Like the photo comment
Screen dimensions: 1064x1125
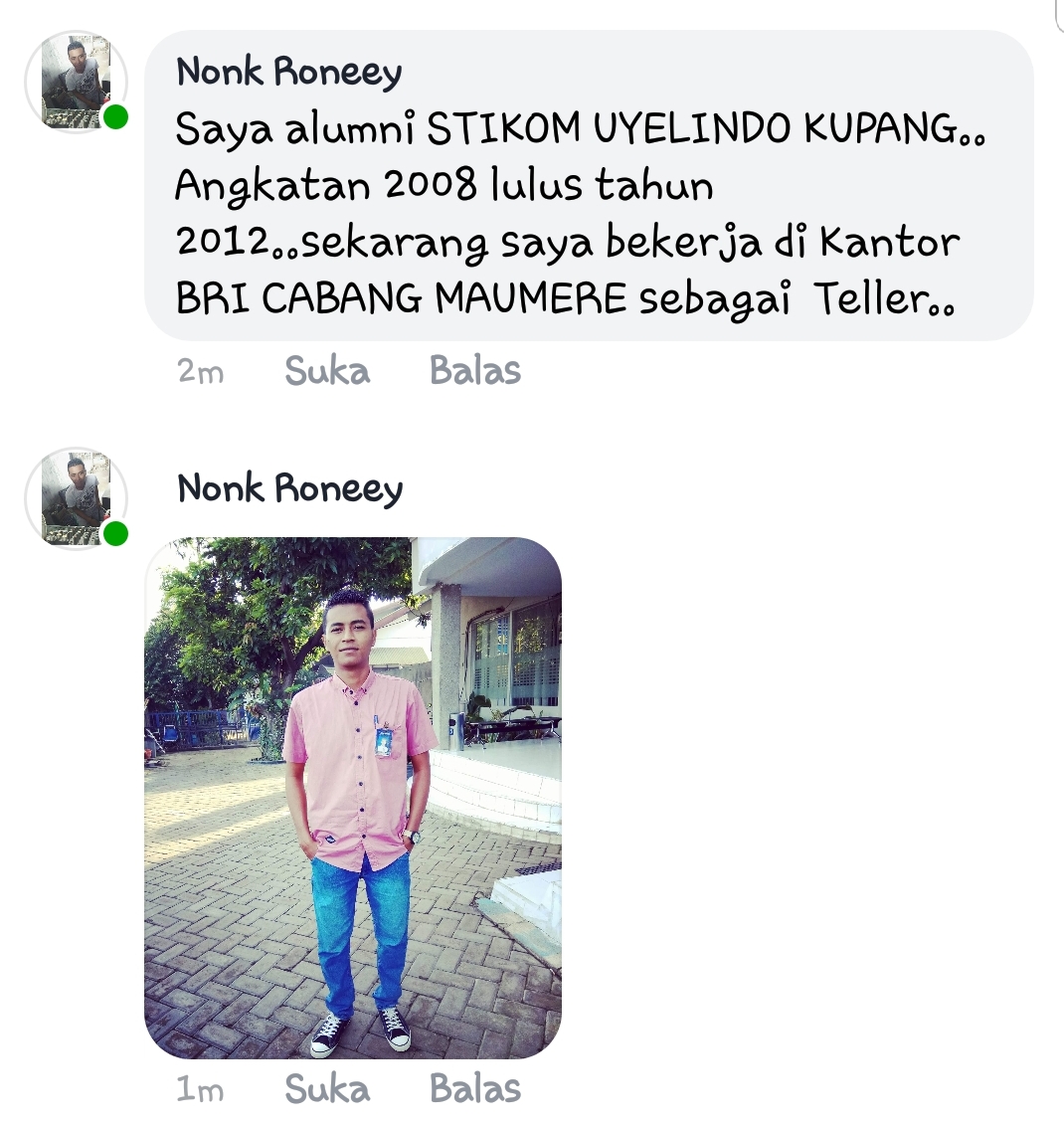point(327,1089)
